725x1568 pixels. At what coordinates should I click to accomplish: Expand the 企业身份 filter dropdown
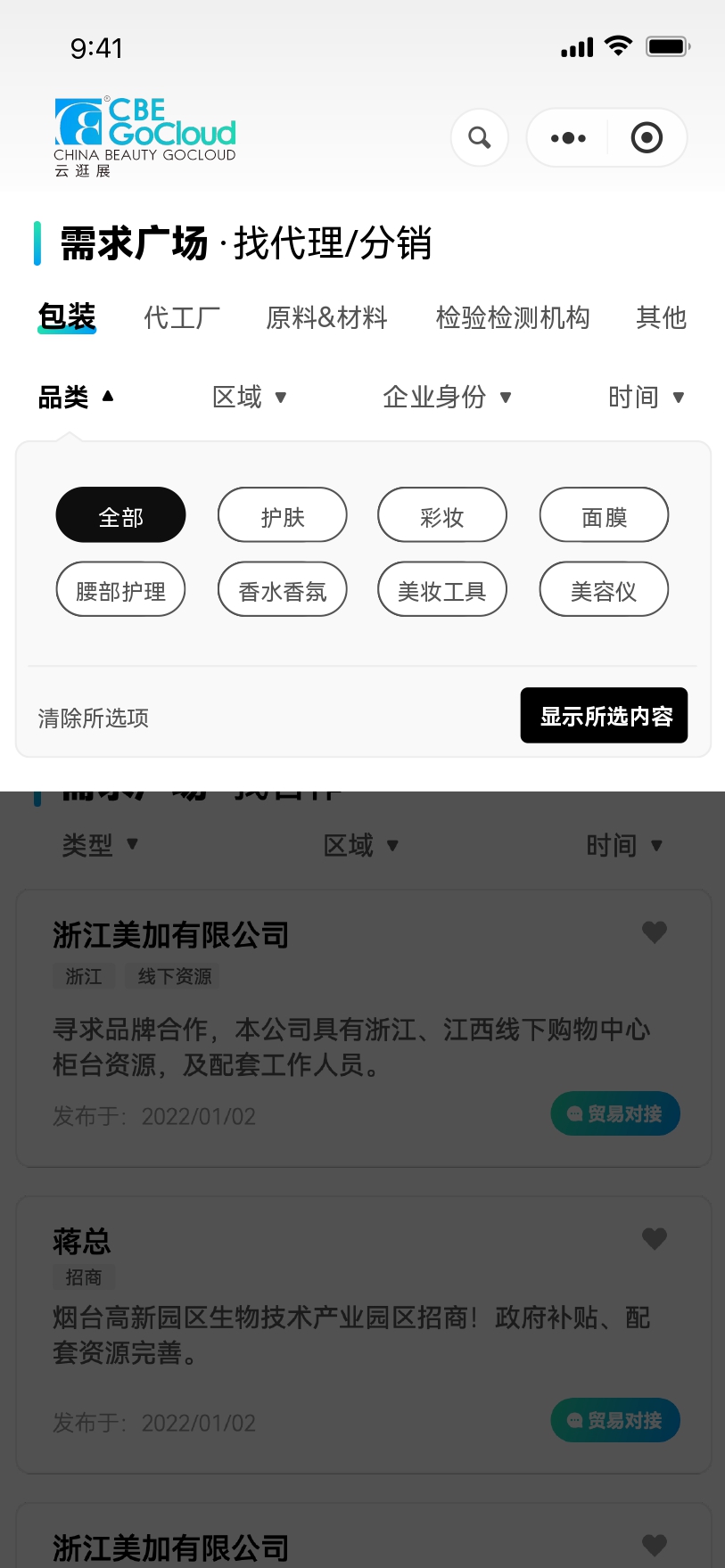[447, 397]
